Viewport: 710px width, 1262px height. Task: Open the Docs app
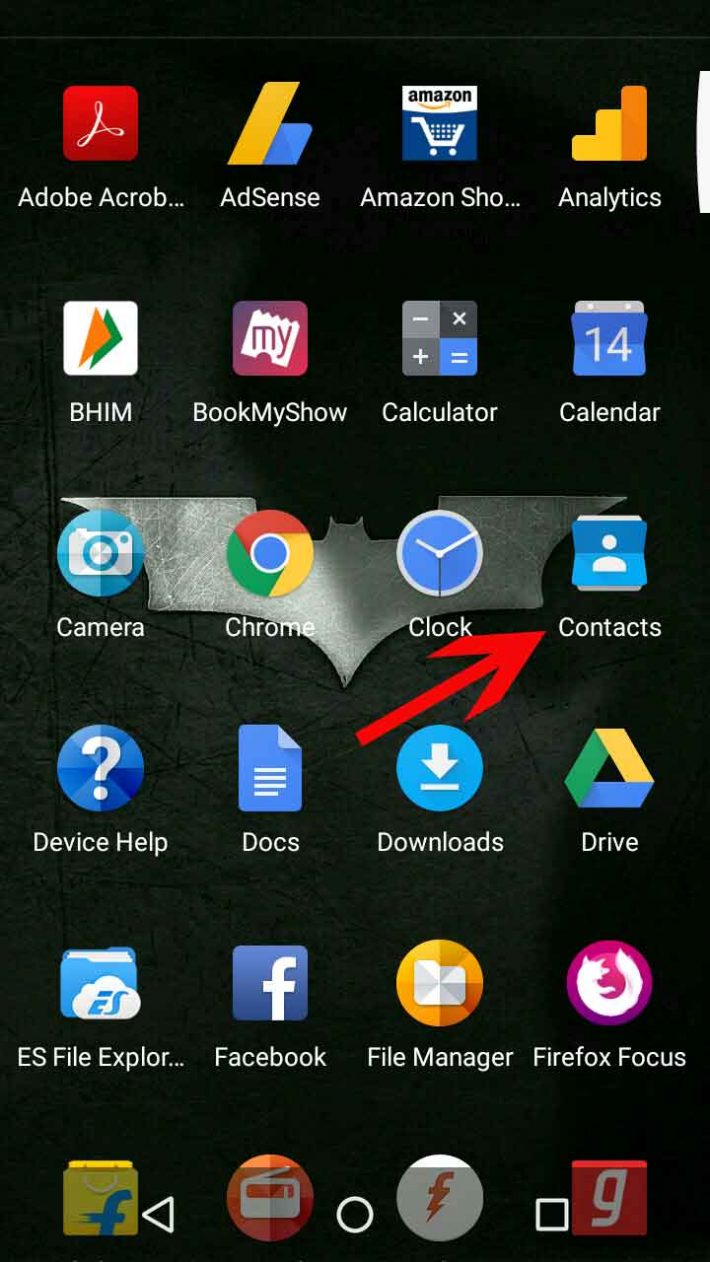270,769
